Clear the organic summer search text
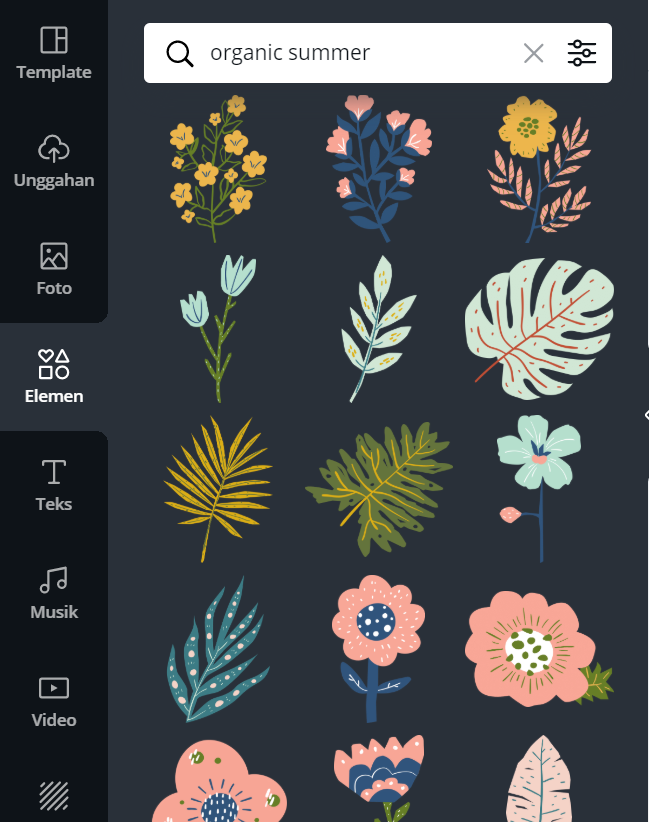The height and width of the screenshot is (822, 649). click(534, 53)
